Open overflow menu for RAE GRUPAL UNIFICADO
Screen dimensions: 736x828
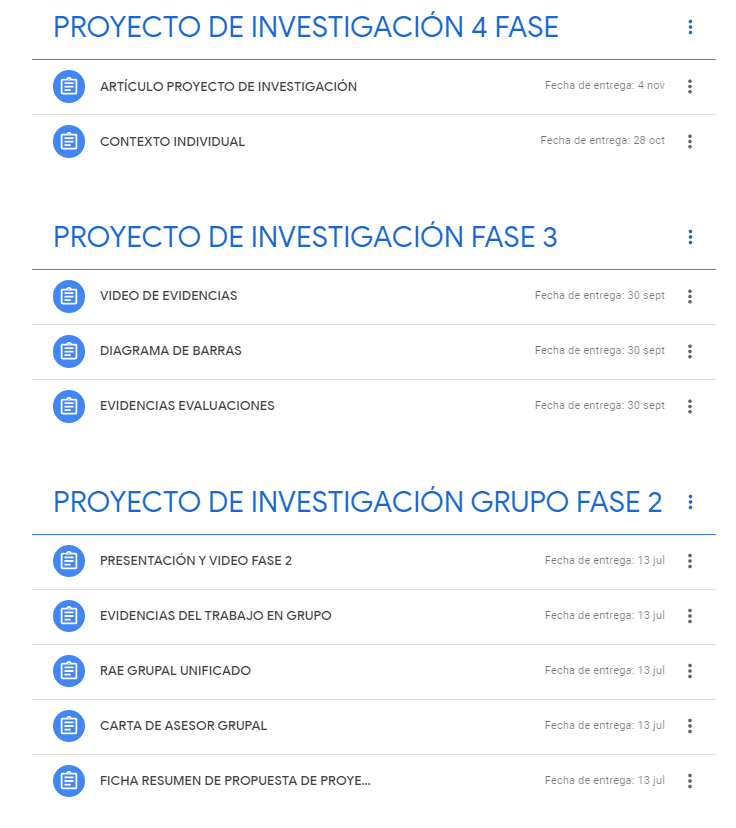[690, 671]
